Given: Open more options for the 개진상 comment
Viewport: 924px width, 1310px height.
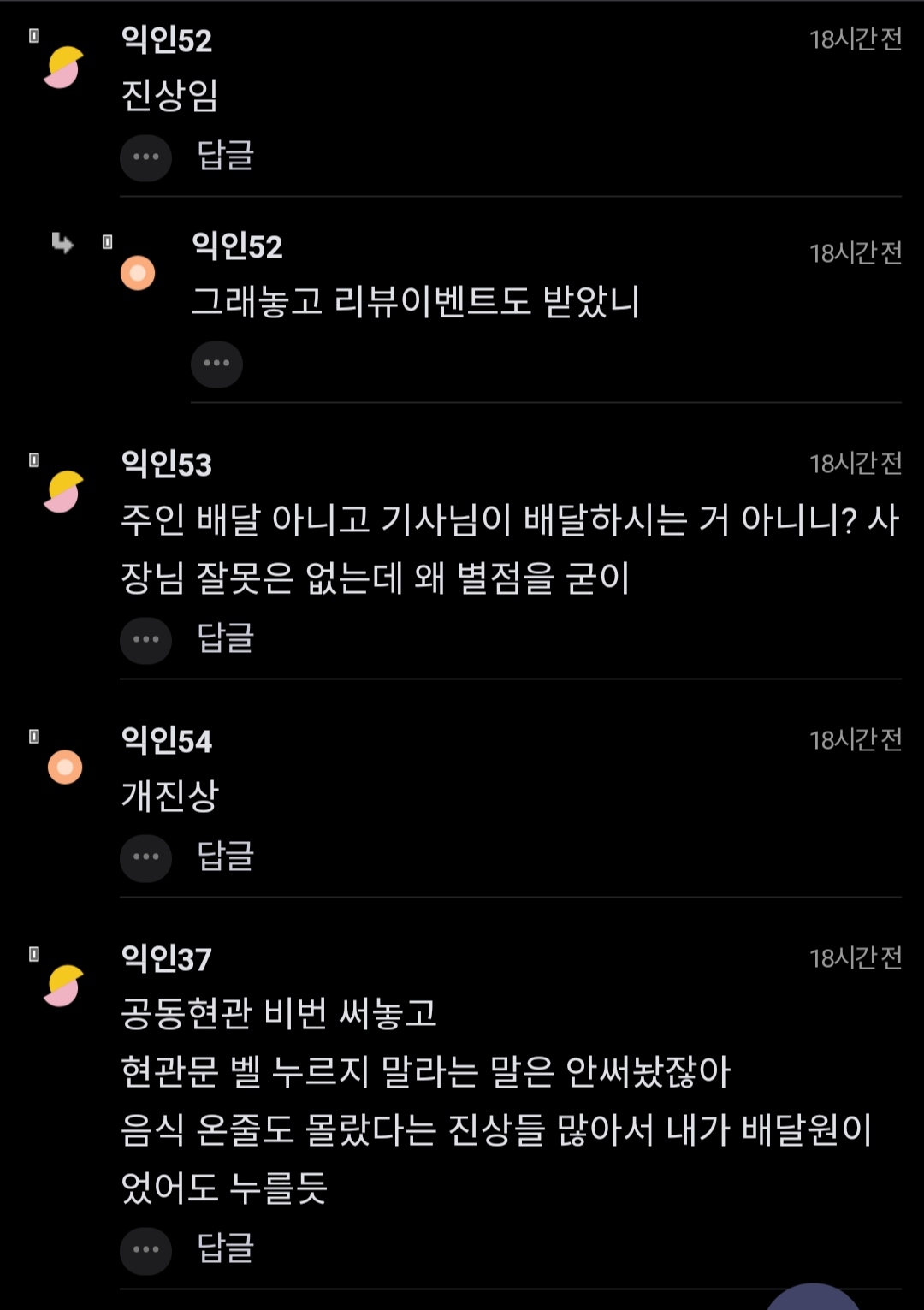Looking at the screenshot, I should (x=145, y=857).
